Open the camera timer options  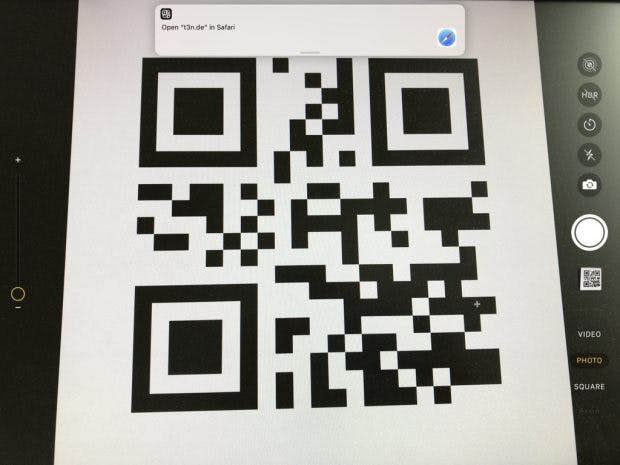pos(589,125)
